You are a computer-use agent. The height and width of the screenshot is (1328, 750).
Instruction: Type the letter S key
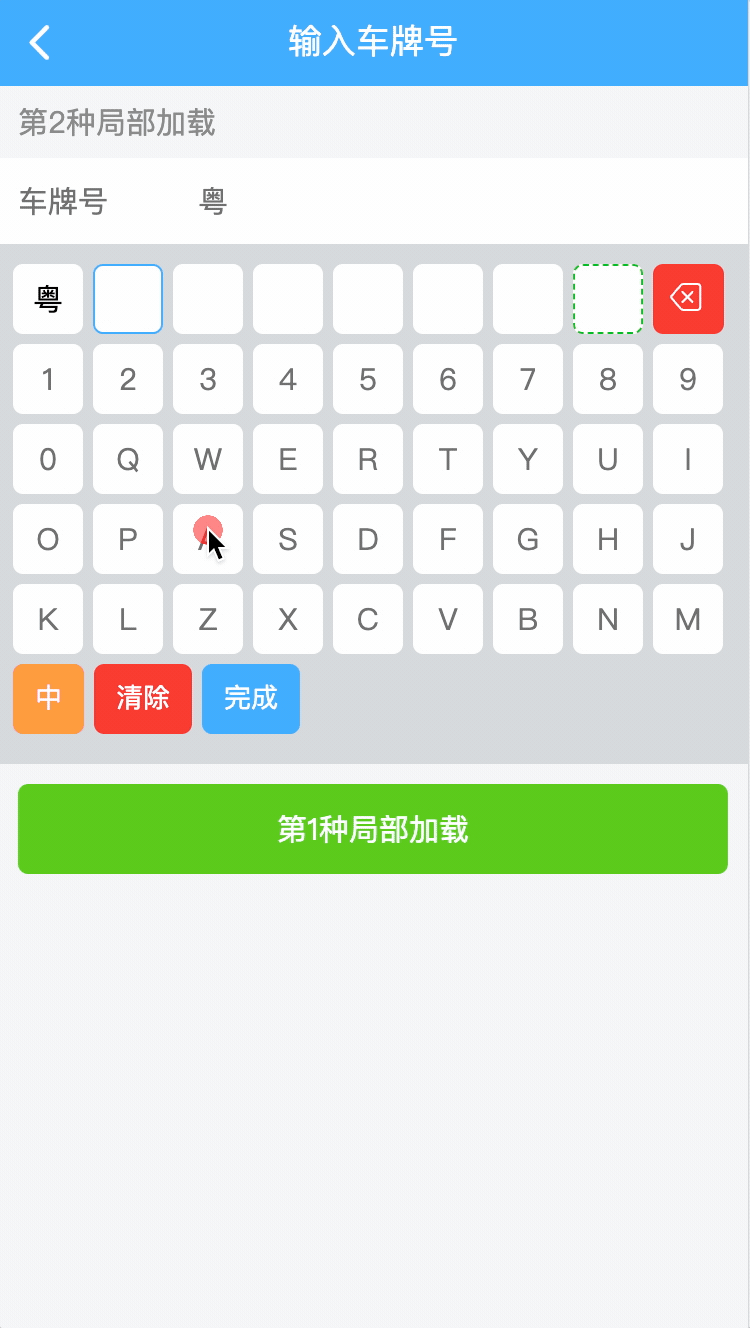(x=288, y=539)
